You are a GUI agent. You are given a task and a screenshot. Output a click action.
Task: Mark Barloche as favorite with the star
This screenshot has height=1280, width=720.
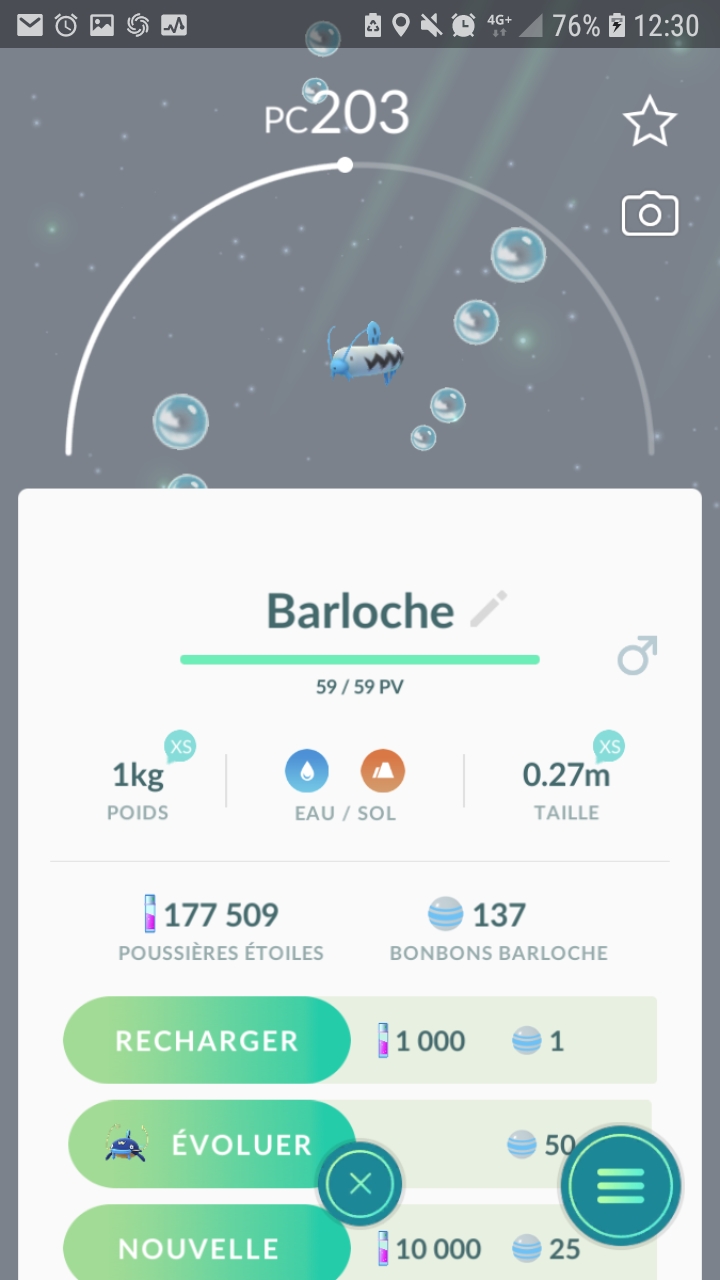pyautogui.click(x=650, y=122)
